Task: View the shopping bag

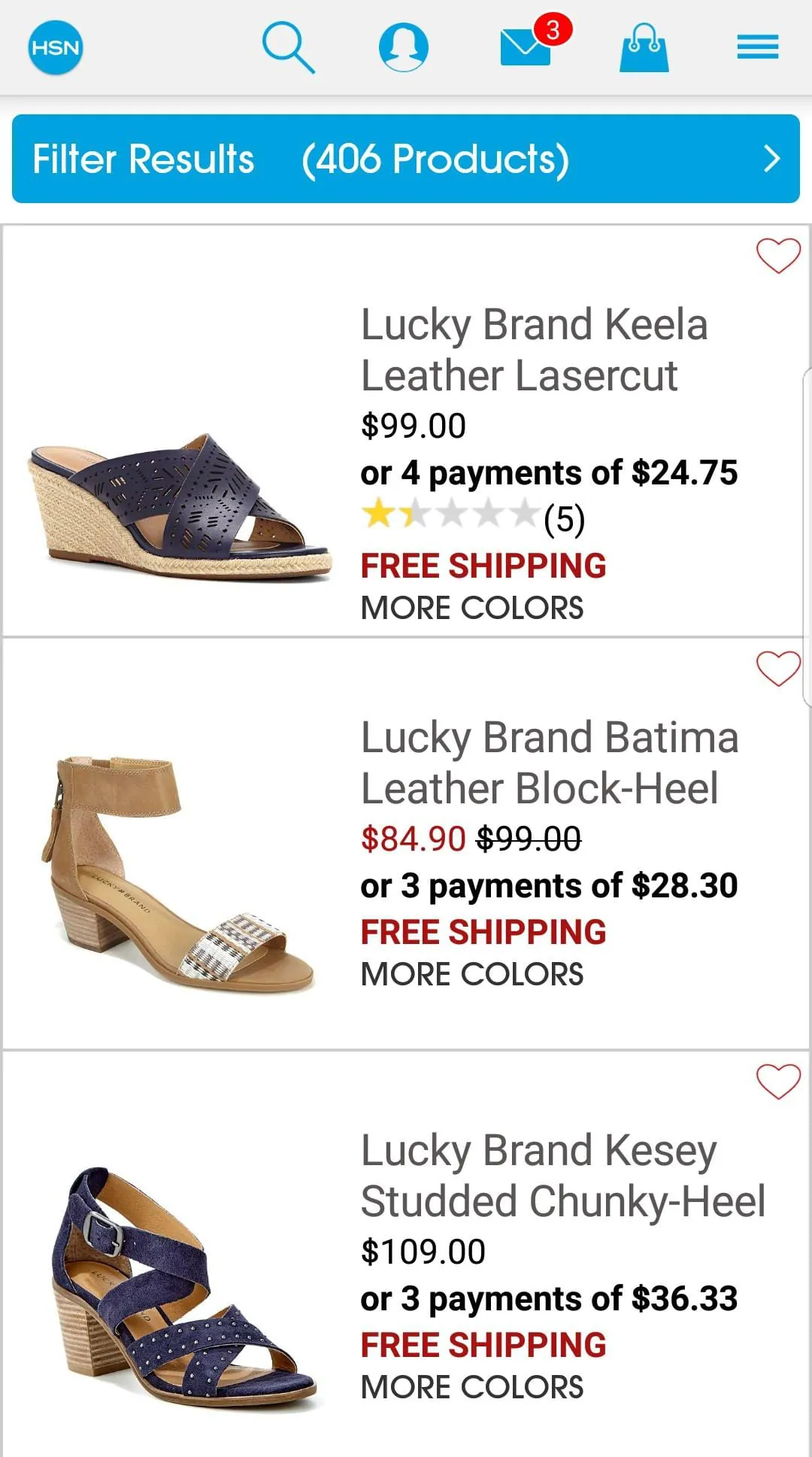Action: pos(645,47)
